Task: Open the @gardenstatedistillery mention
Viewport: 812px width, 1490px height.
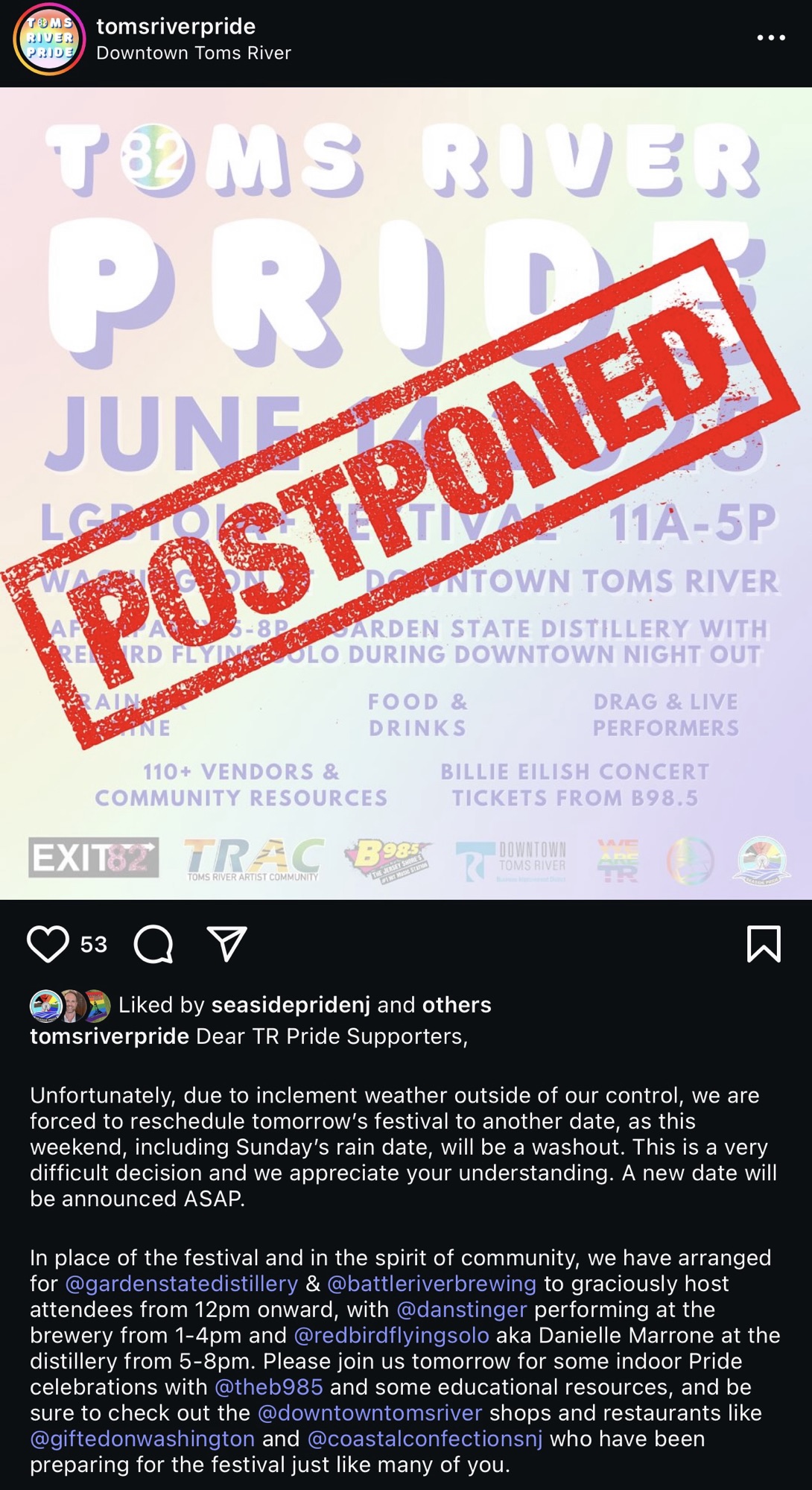Action: [182, 1284]
